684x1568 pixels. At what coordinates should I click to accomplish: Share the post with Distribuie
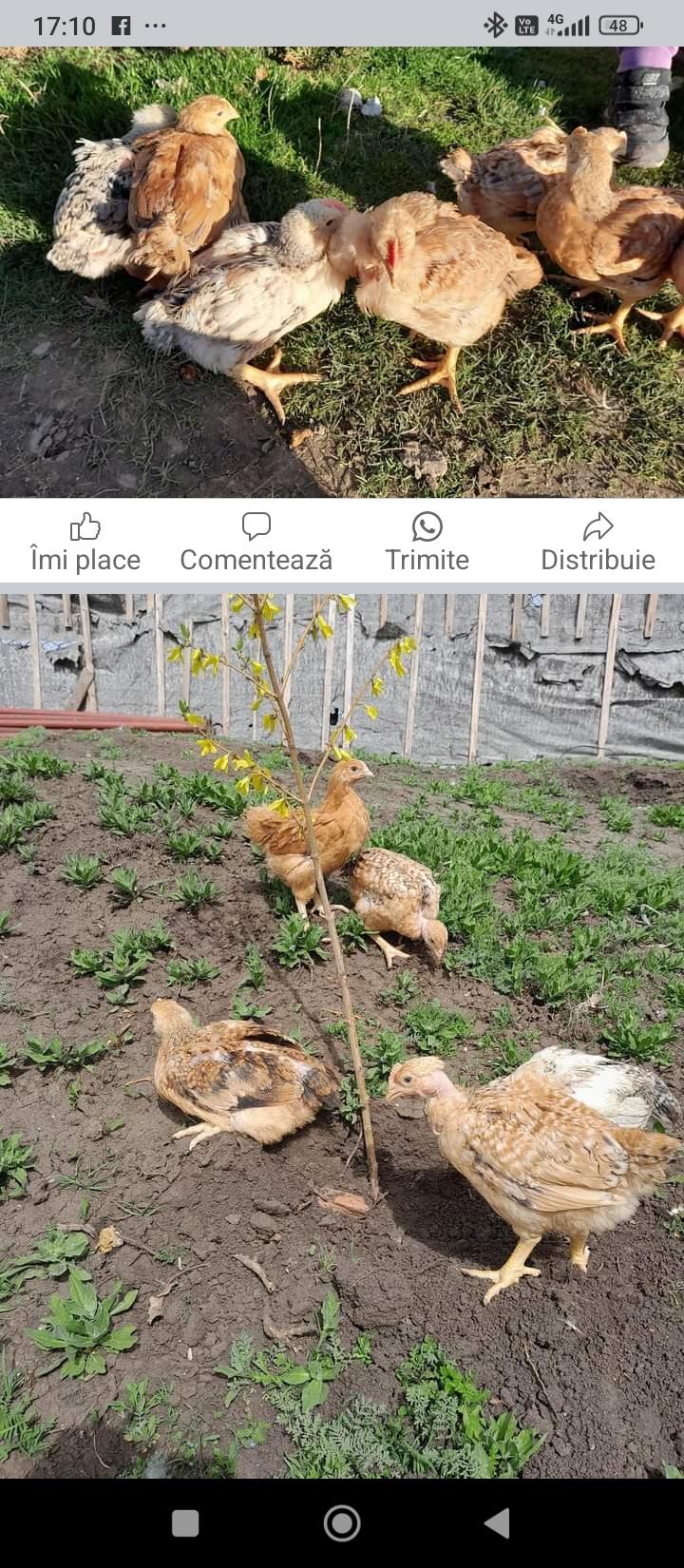[x=598, y=543]
